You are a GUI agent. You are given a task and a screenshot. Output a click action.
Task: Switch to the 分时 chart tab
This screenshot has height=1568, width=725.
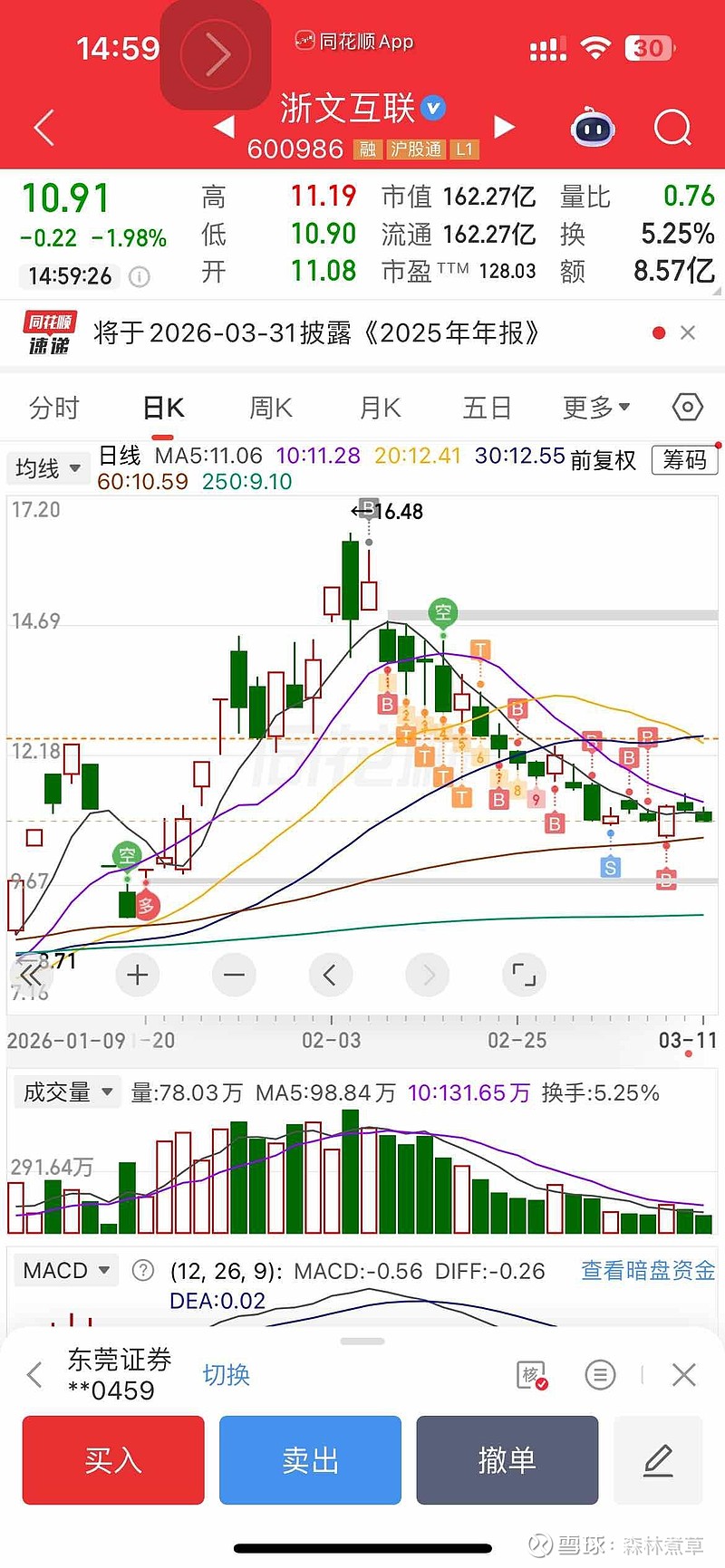click(54, 408)
